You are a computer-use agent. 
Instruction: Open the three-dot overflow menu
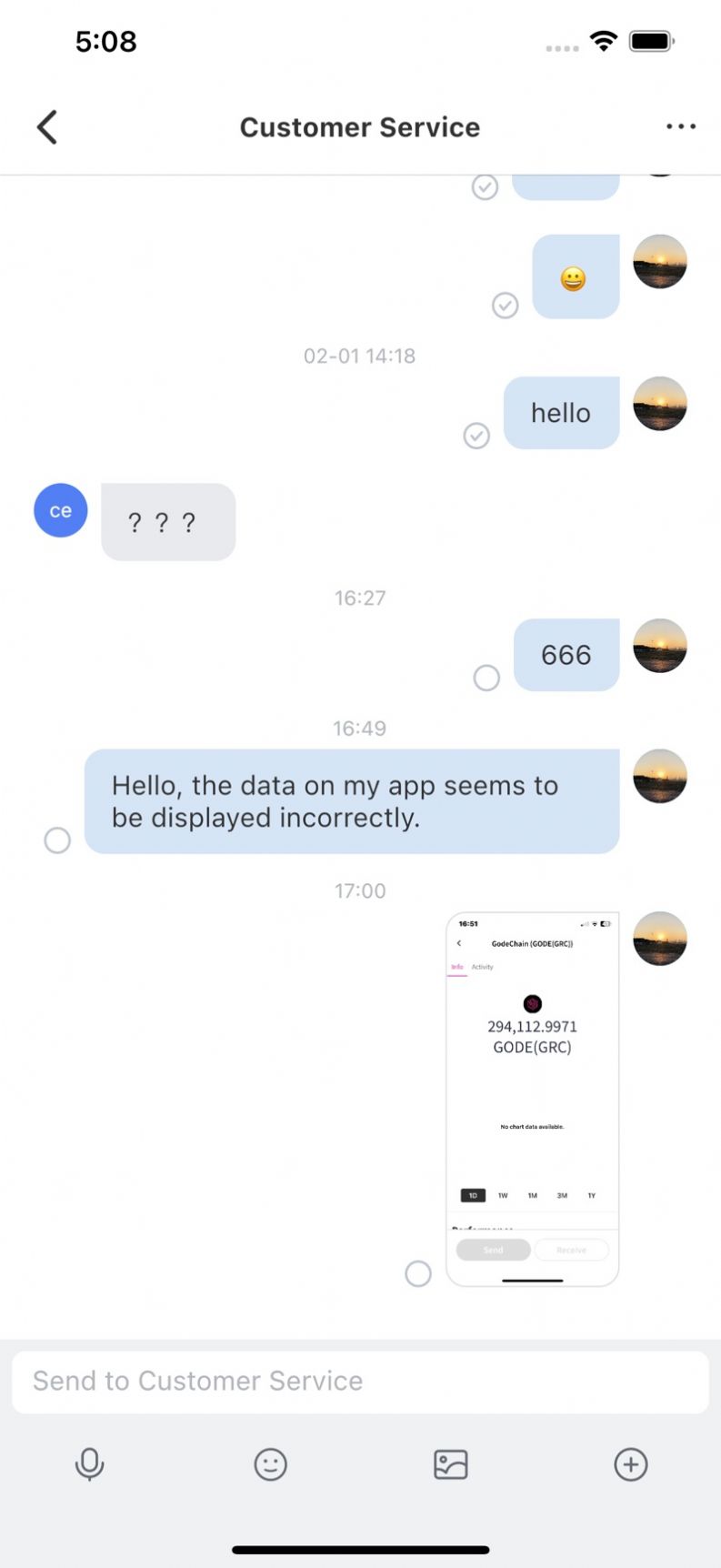coord(680,127)
